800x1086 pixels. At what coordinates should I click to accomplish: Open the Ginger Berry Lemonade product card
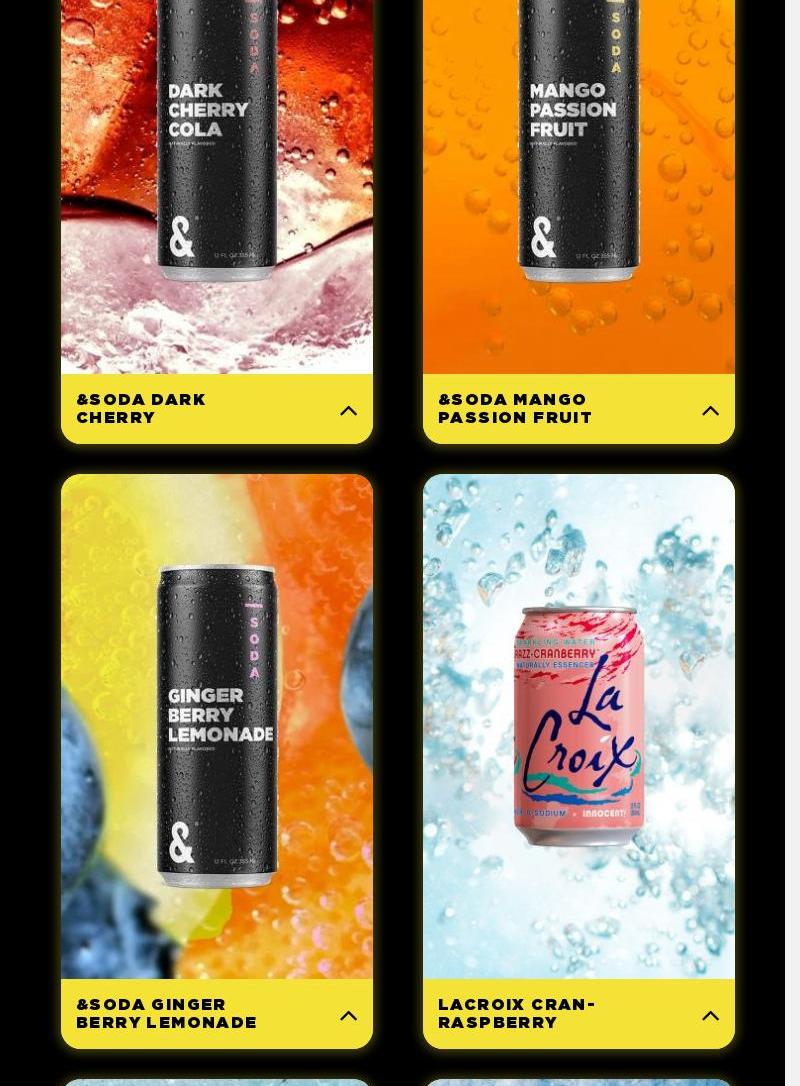click(x=217, y=725)
